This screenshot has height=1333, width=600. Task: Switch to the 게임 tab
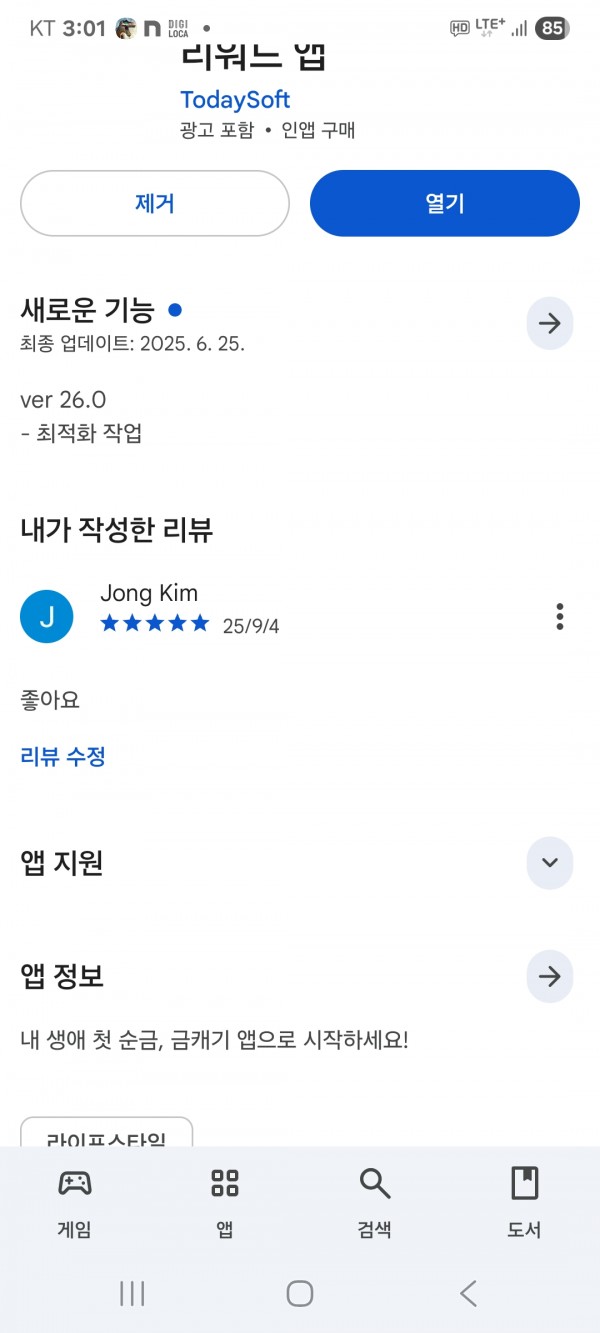(x=75, y=1203)
